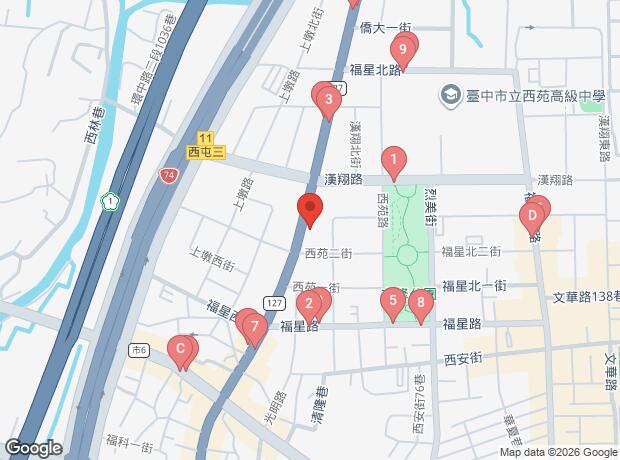The image size is (620, 460).
Task: Open the map marker labeled D
Action: pyautogui.click(x=533, y=213)
